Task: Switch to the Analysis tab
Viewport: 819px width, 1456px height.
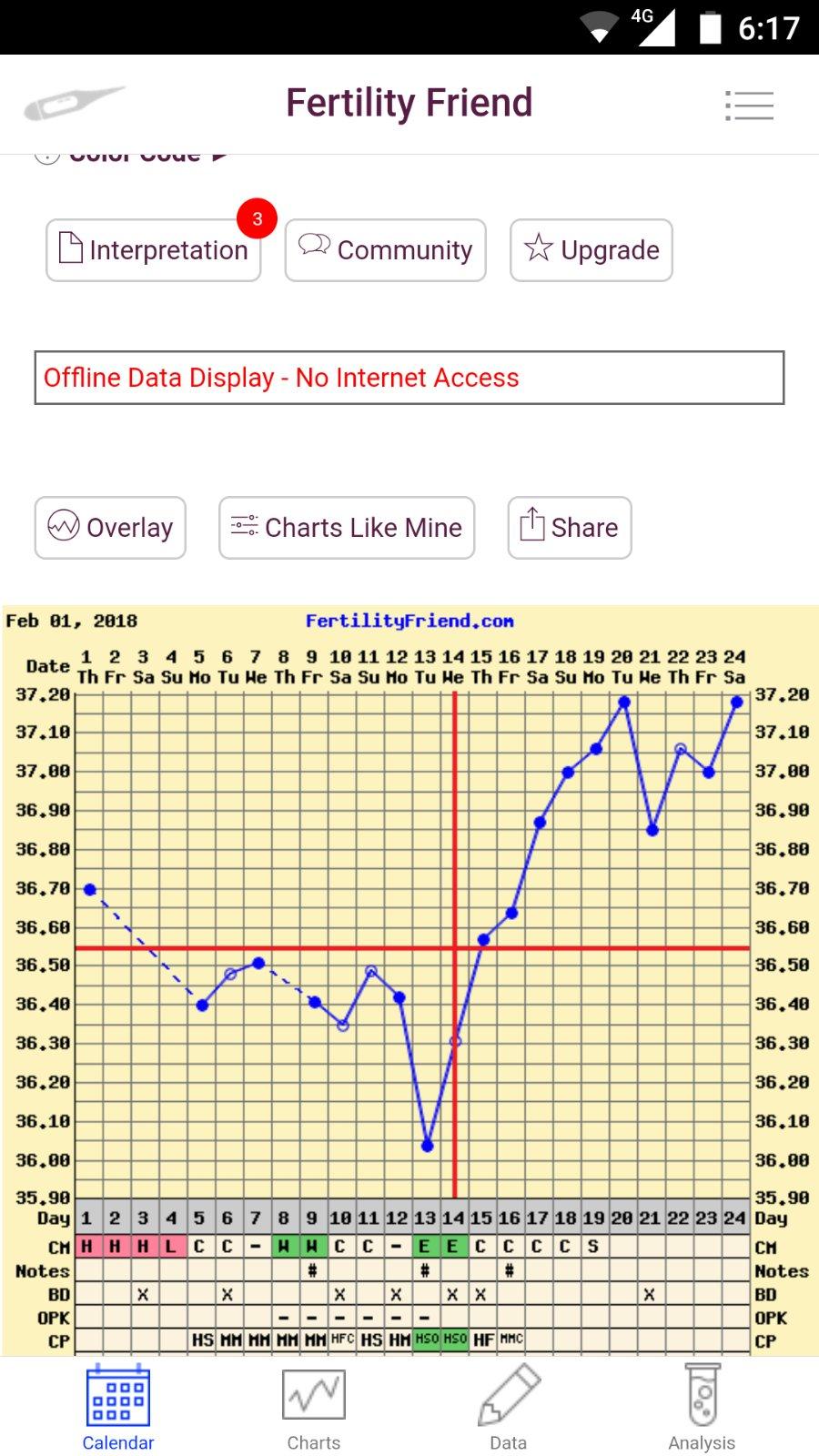Action: coord(702,1408)
